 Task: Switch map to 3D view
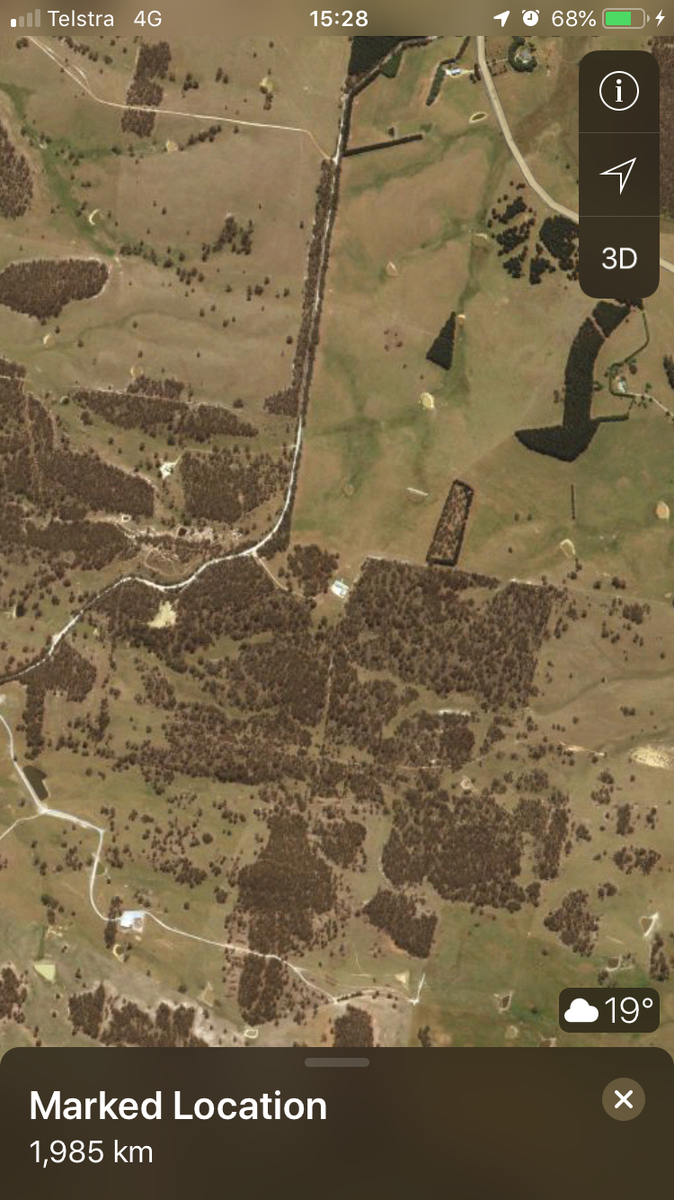tap(619, 258)
